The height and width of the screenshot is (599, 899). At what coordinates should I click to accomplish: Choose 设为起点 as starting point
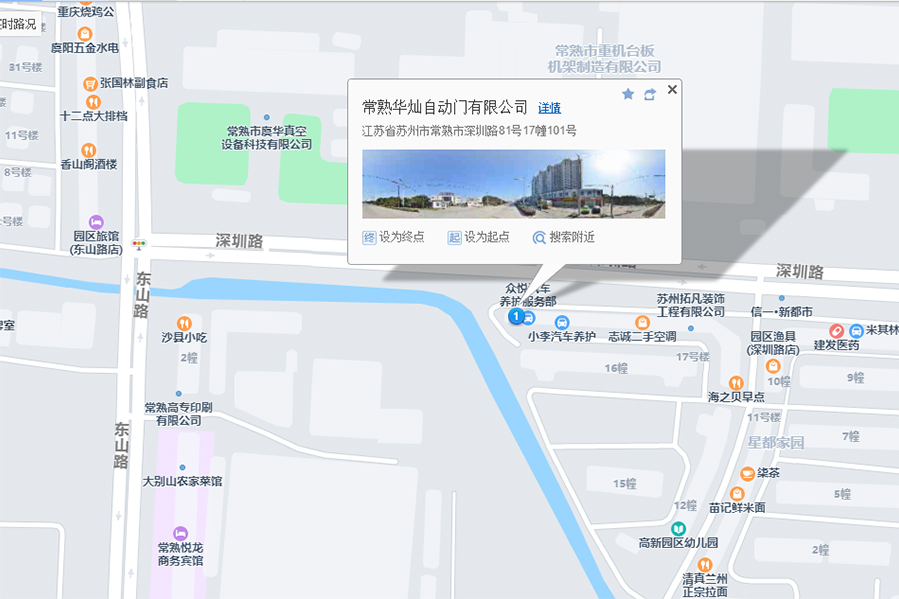coord(479,237)
